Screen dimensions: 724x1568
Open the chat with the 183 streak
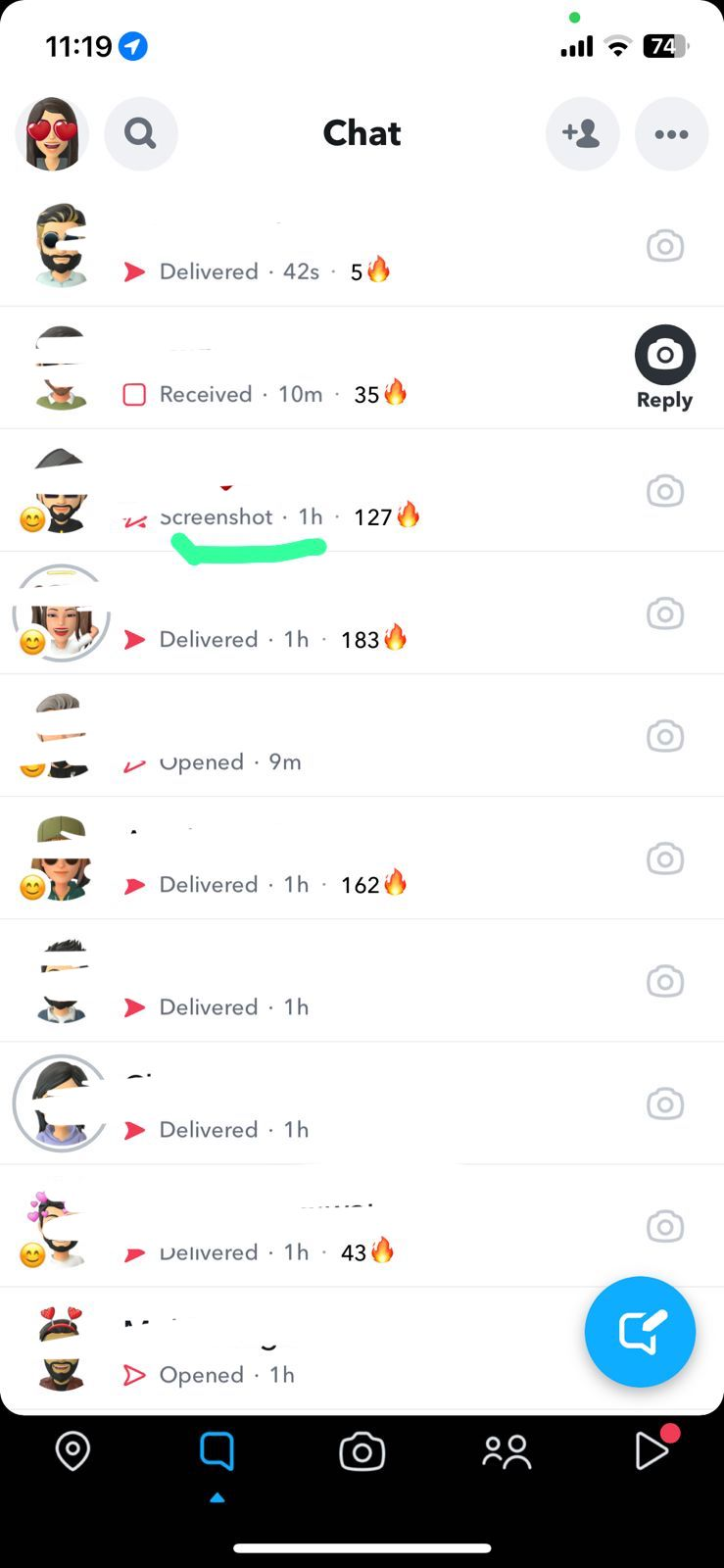click(x=362, y=613)
